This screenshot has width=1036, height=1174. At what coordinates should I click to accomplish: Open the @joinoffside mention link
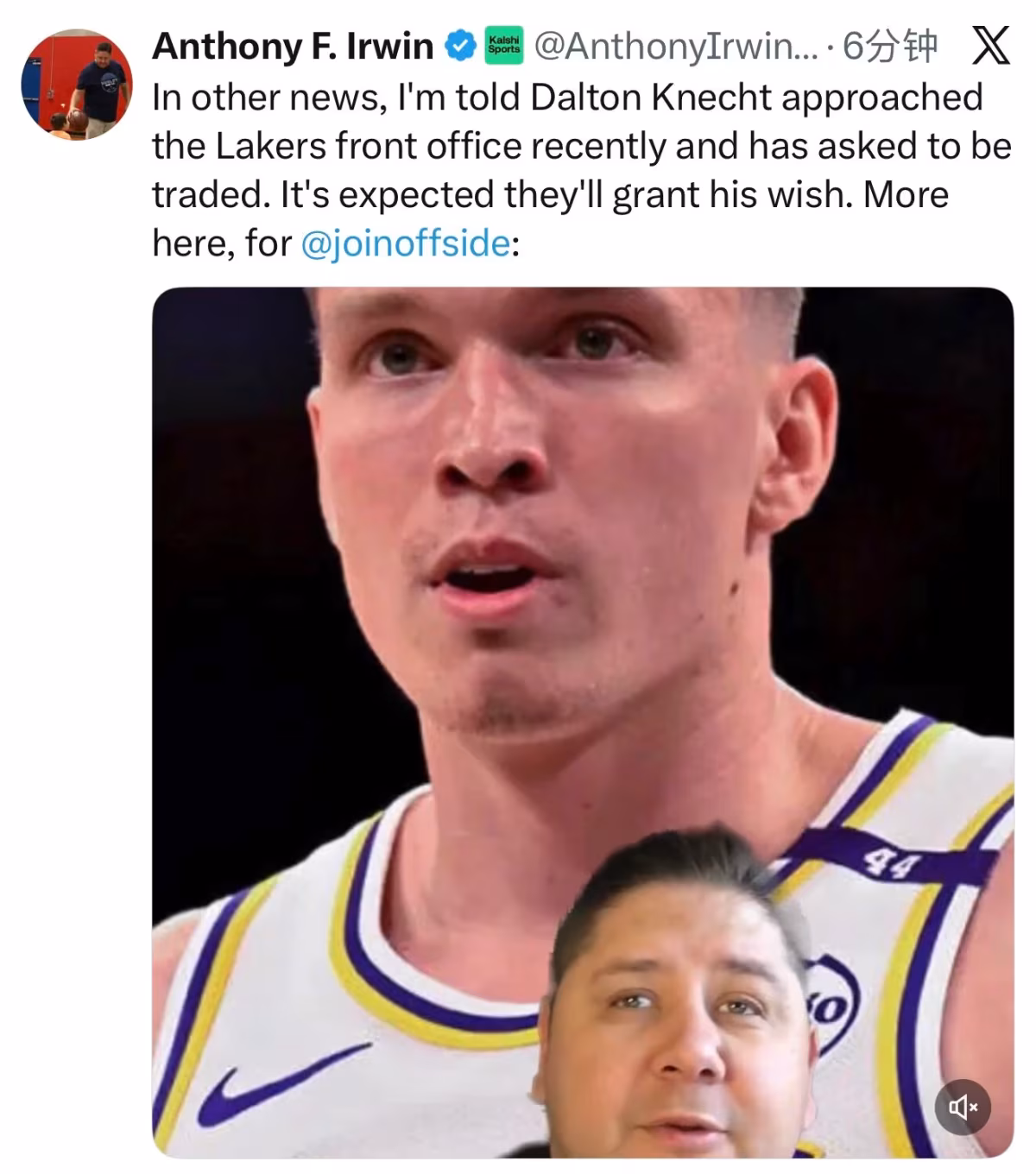click(405, 243)
